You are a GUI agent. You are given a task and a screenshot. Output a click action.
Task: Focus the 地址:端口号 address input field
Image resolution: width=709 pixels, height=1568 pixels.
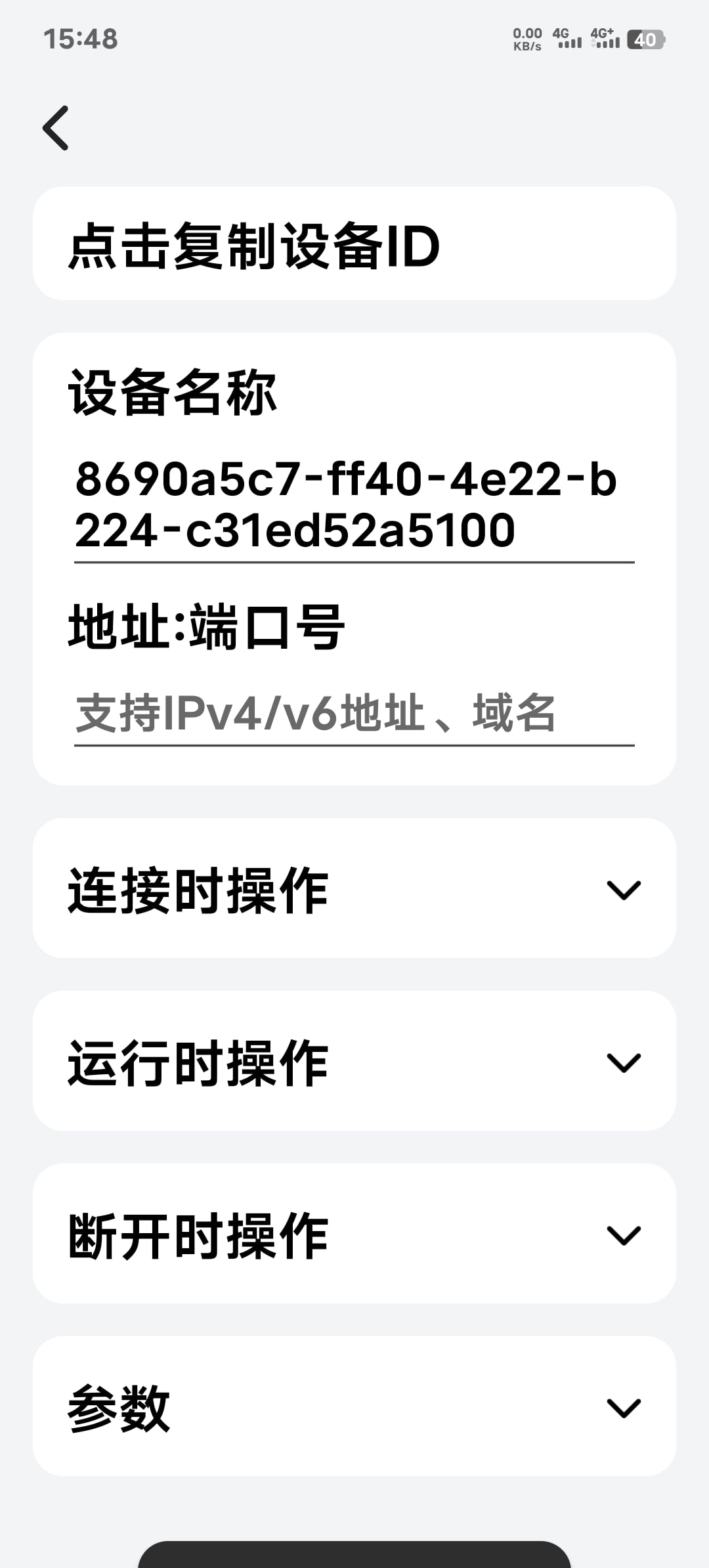[x=354, y=714]
